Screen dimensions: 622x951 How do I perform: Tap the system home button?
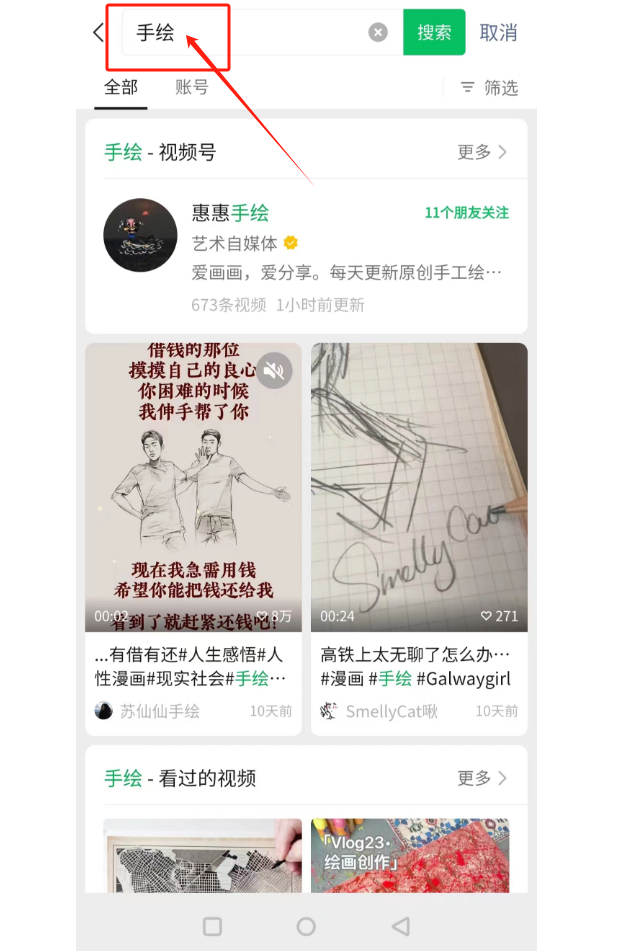tap(306, 926)
